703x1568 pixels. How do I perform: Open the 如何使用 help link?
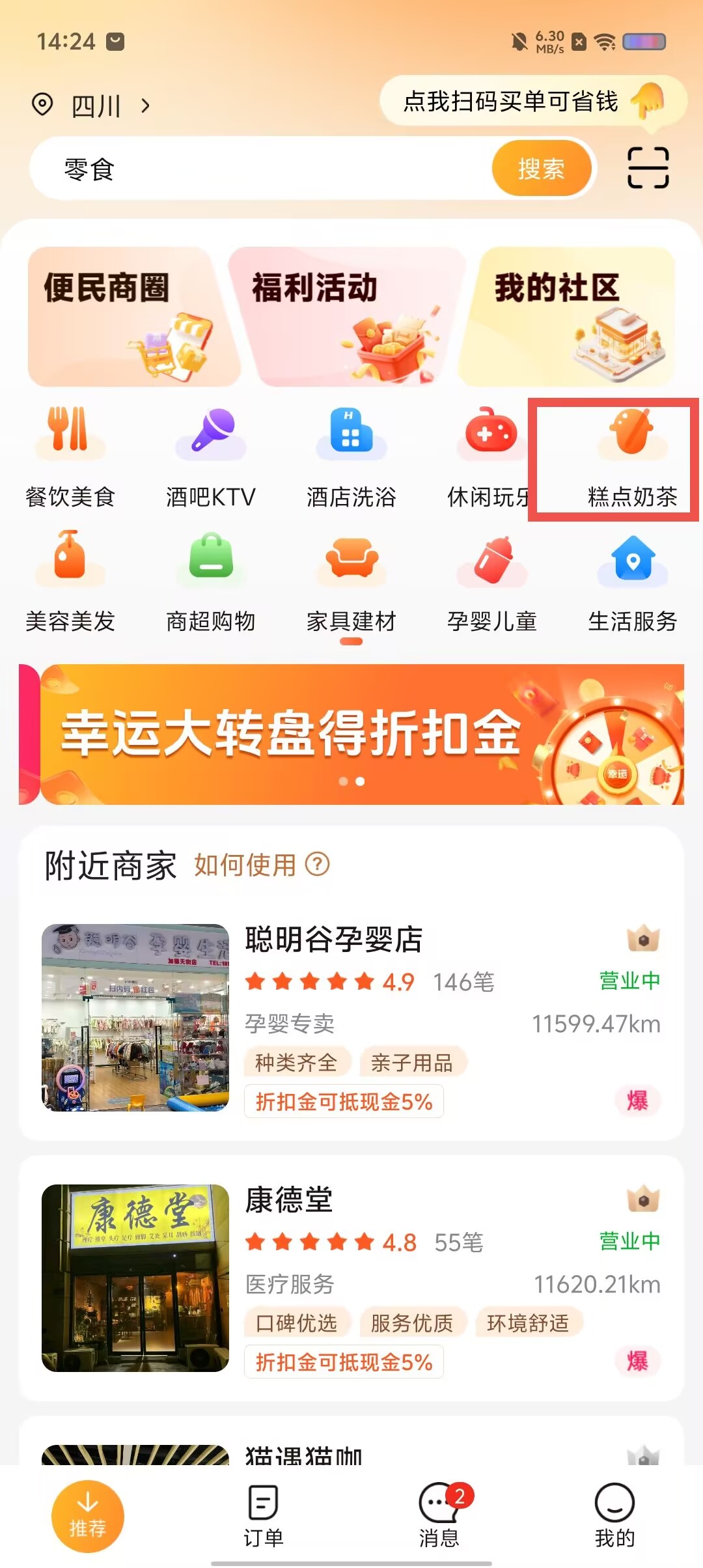click(x=261, y=865)
